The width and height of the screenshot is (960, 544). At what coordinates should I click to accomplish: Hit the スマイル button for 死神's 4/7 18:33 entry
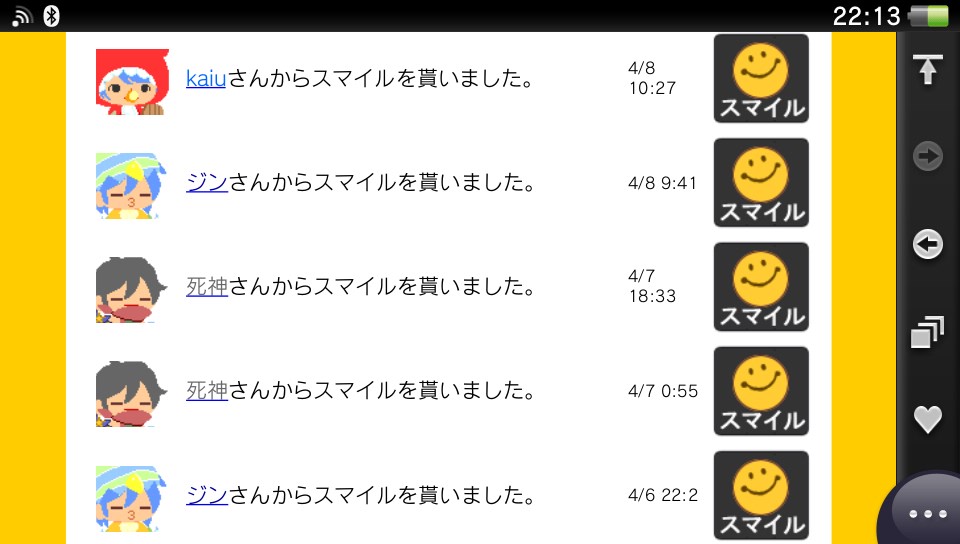(x=761, y=287)
